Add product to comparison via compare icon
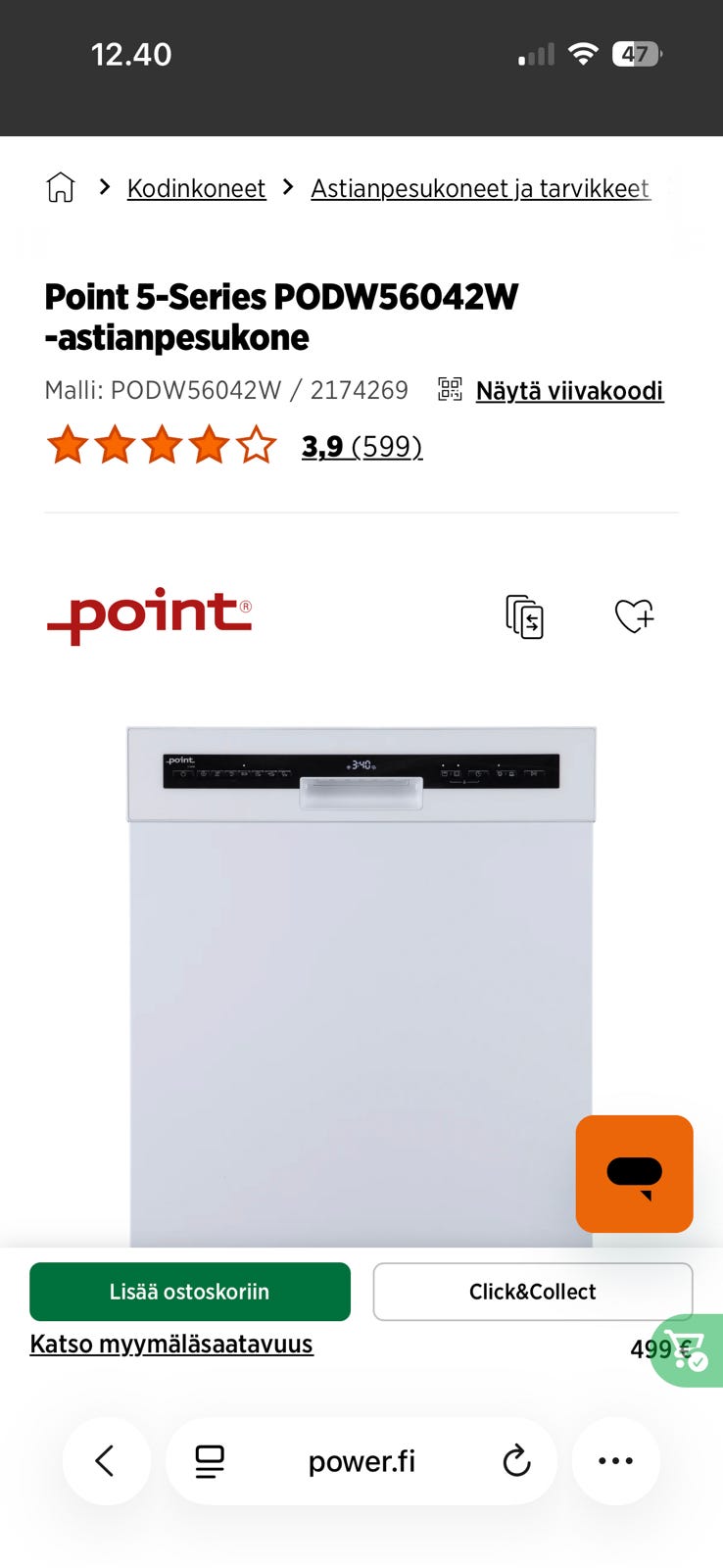The height and width of the screenshot is (1568, 723). [x=525, y=616]
